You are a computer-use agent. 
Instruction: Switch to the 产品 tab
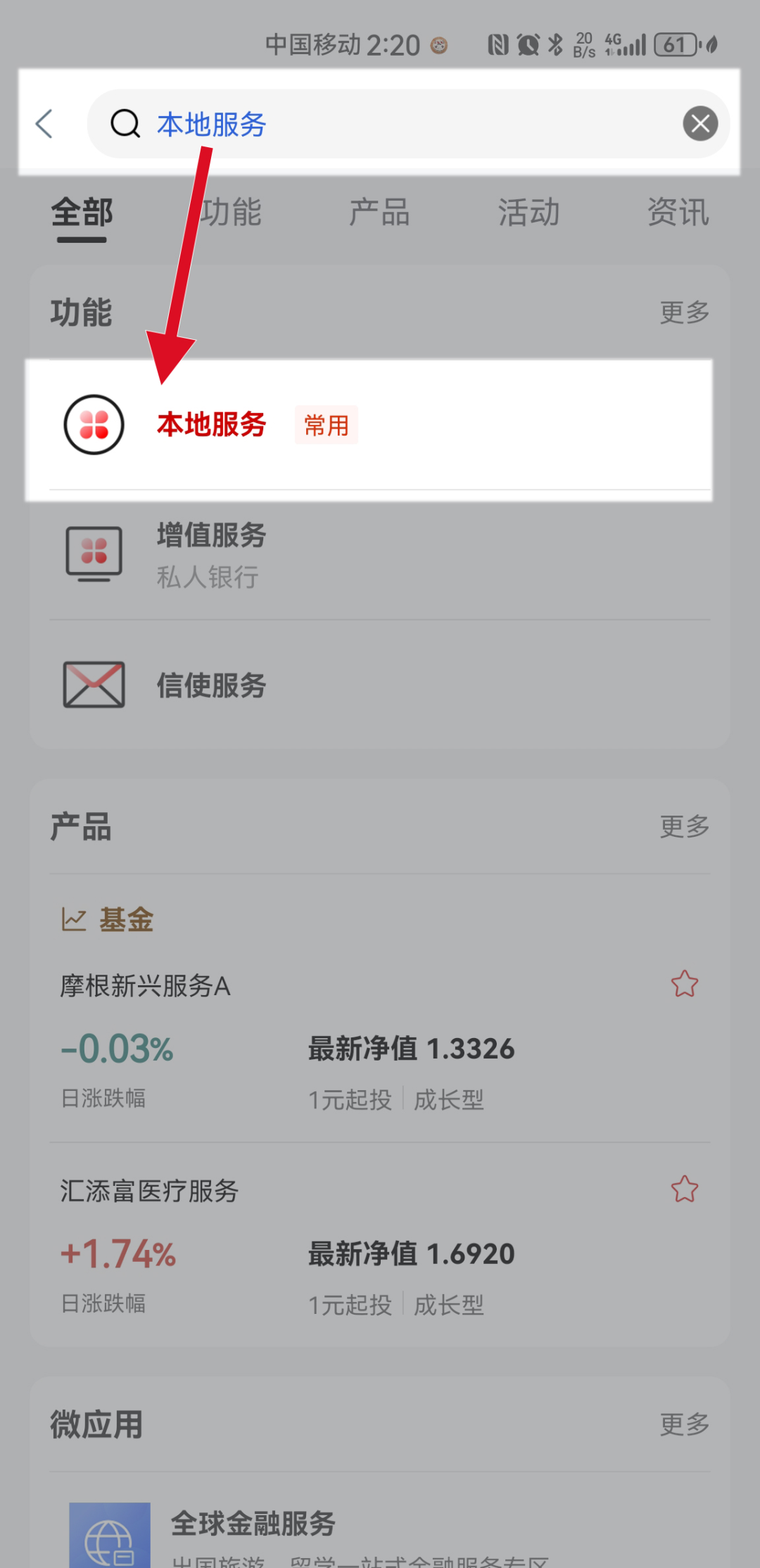(380, 212)
